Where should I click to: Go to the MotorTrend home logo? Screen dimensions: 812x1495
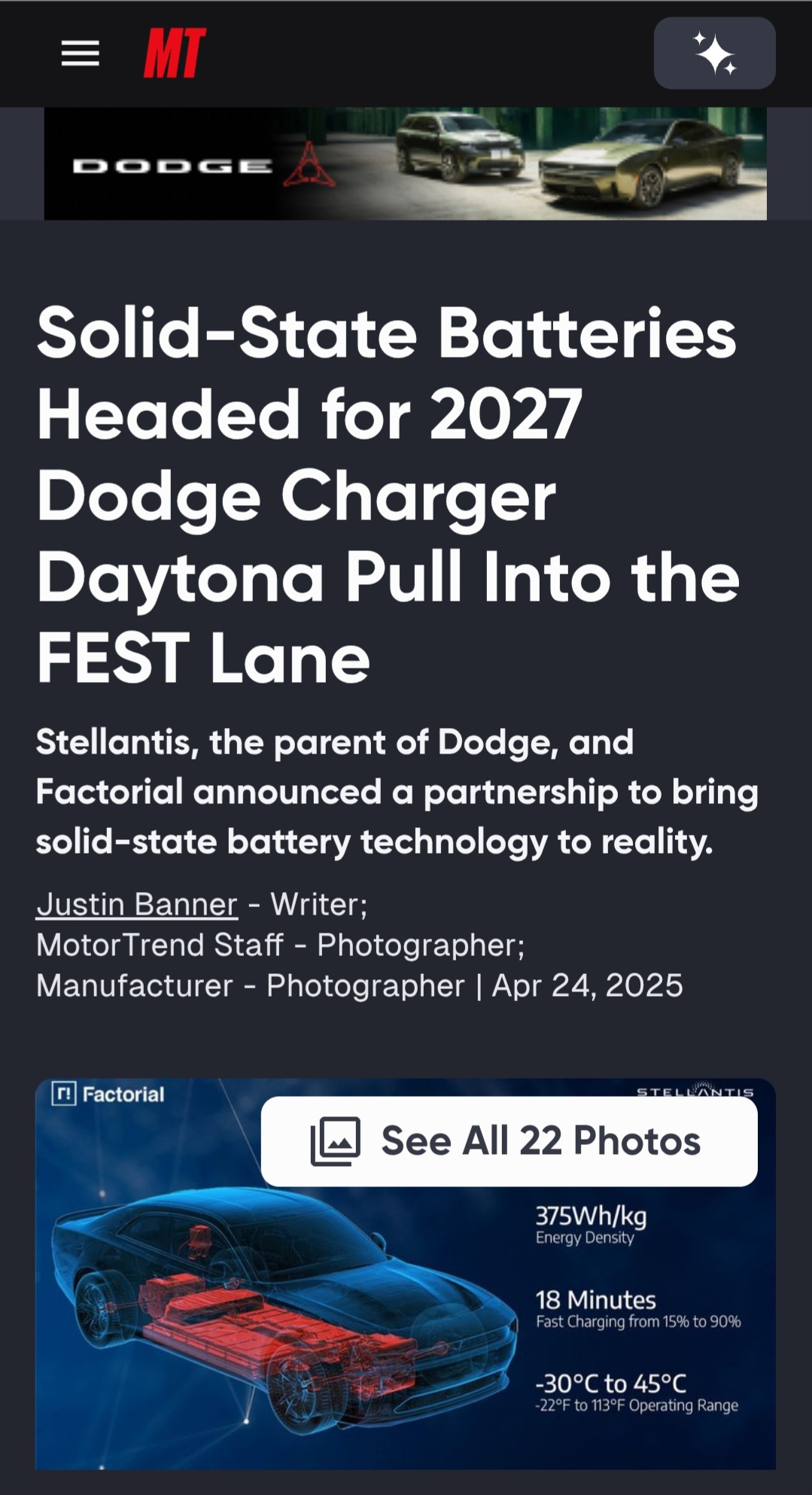pos(175,53)
